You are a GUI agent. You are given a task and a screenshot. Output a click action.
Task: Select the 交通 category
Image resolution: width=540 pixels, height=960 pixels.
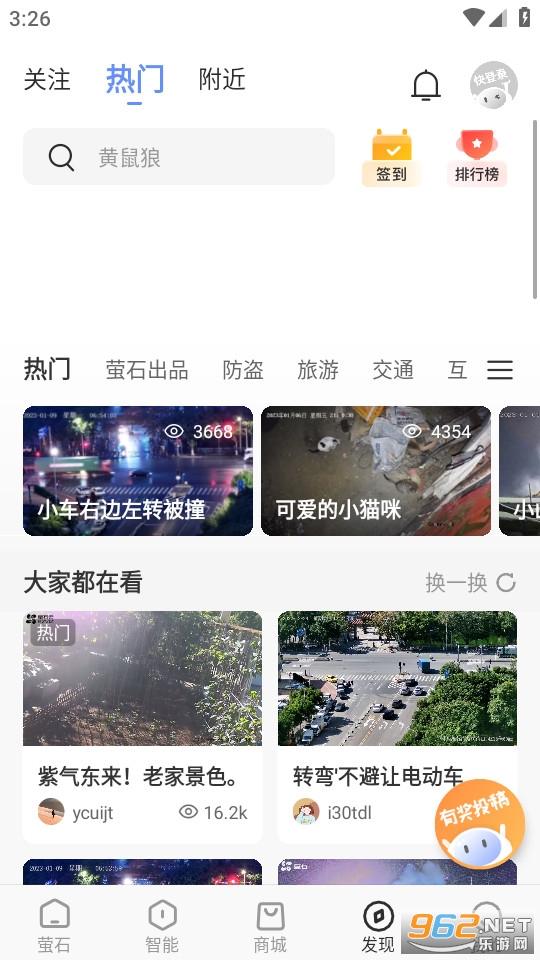coord(393,370)
